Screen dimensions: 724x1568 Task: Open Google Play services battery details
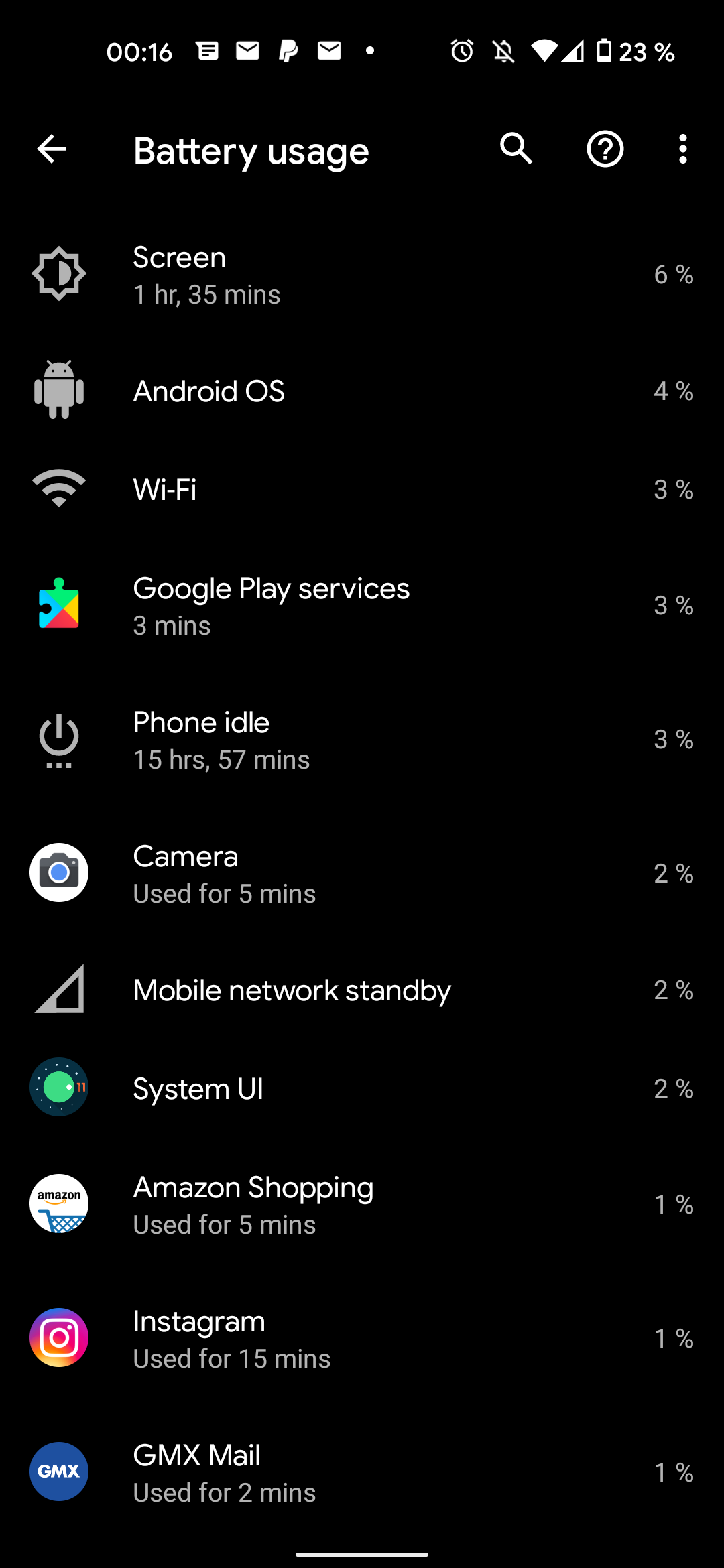click(x=362, y=606)
